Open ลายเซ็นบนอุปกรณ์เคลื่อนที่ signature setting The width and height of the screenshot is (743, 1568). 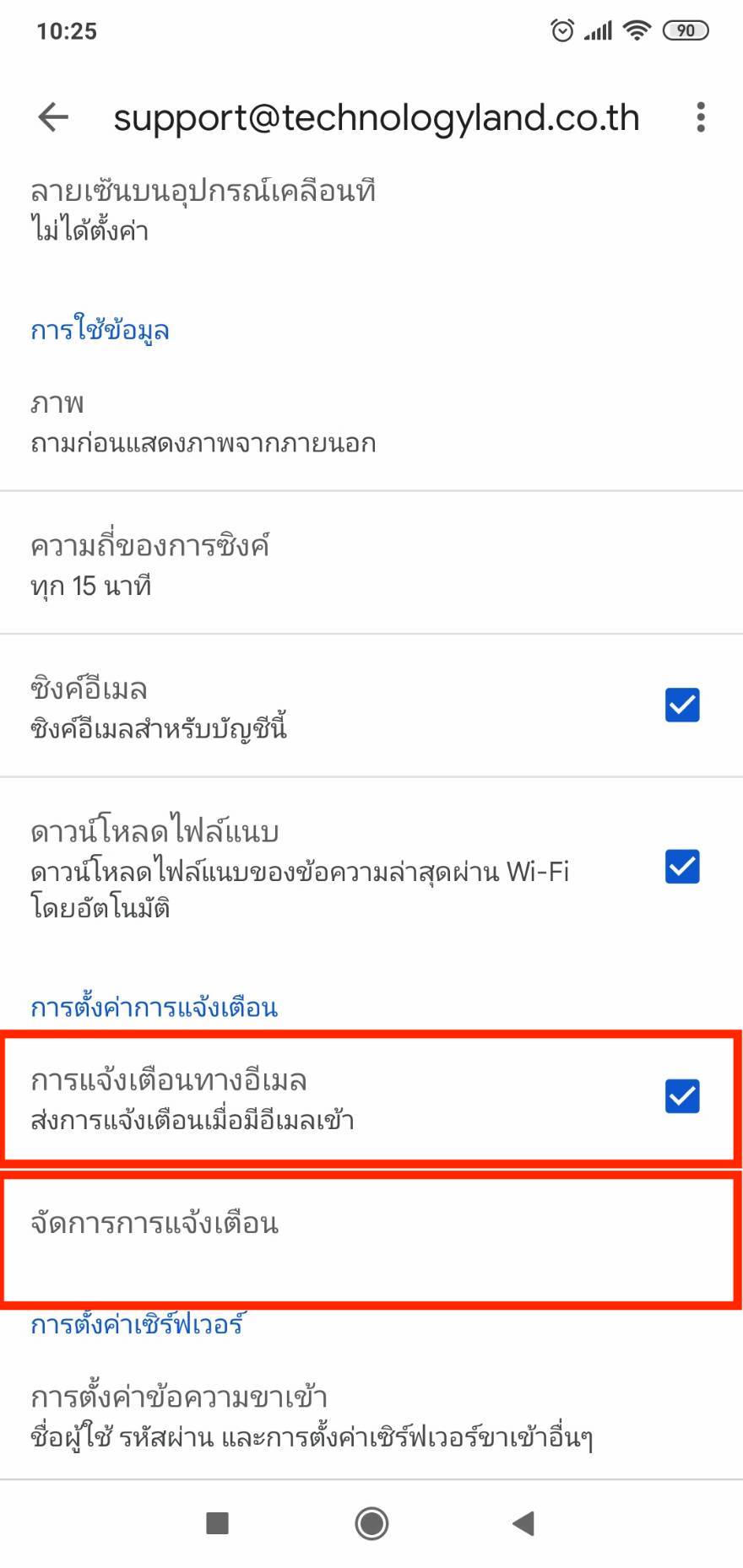tap(203, 209)
